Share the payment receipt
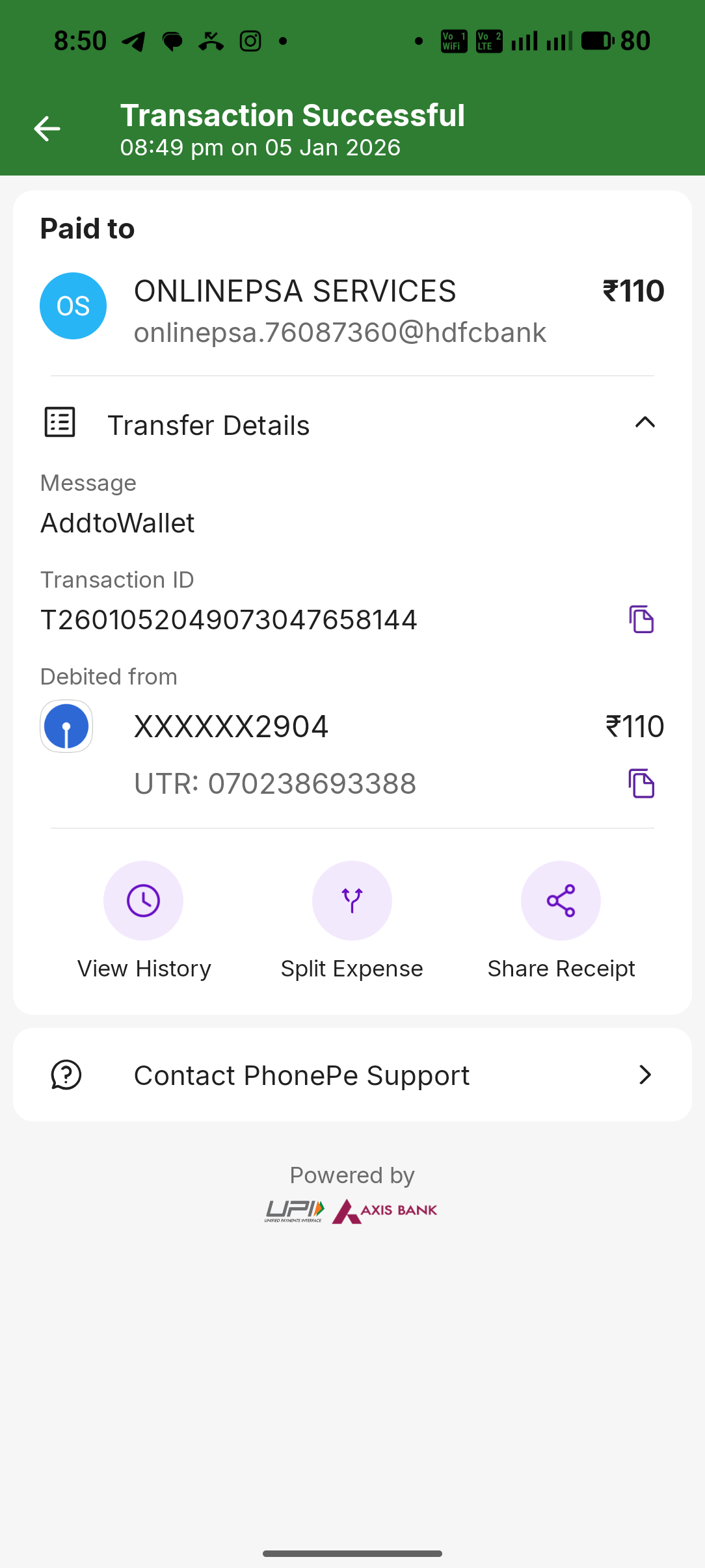Viewport: 705px width, 1568px height. 561,901
